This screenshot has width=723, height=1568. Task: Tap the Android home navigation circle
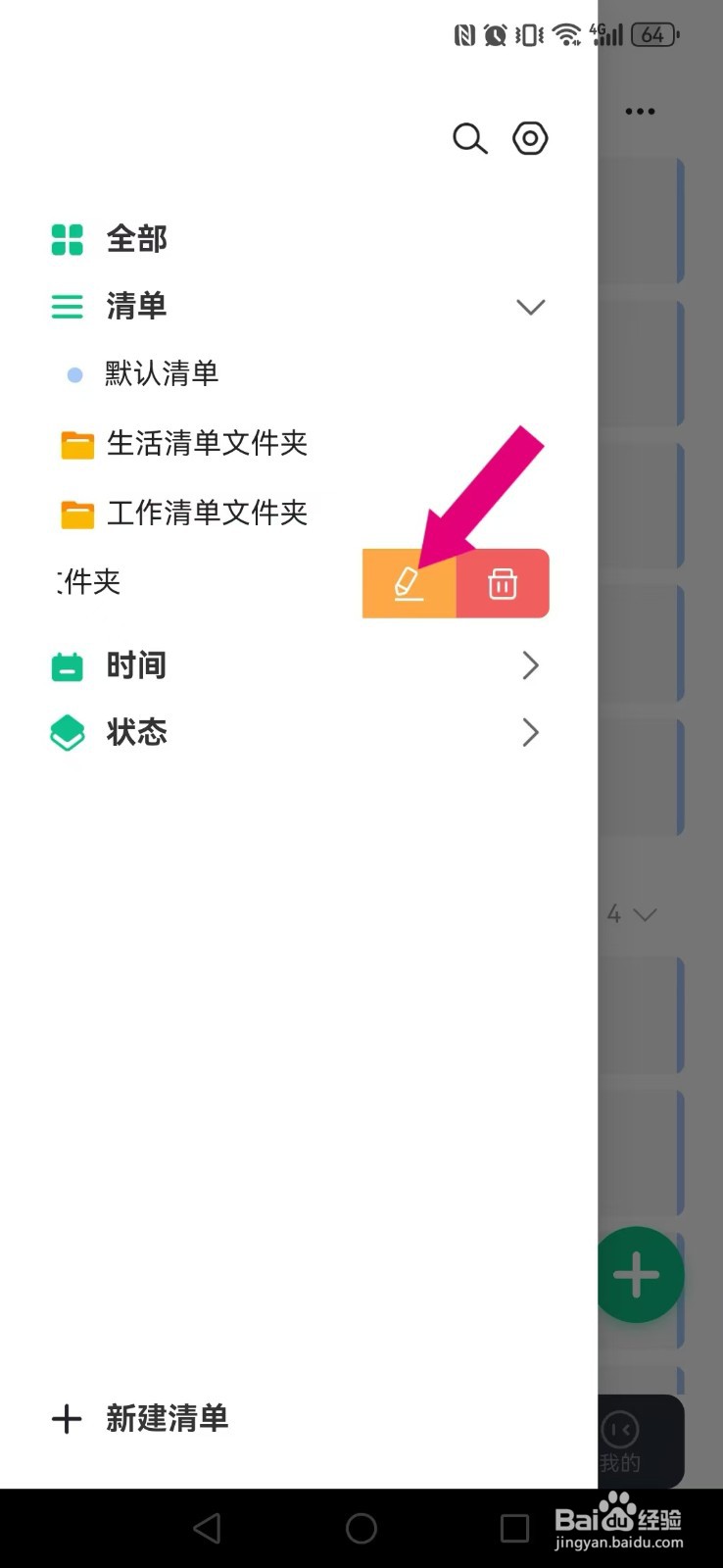pyautogui.click(x=361, y=1527)
